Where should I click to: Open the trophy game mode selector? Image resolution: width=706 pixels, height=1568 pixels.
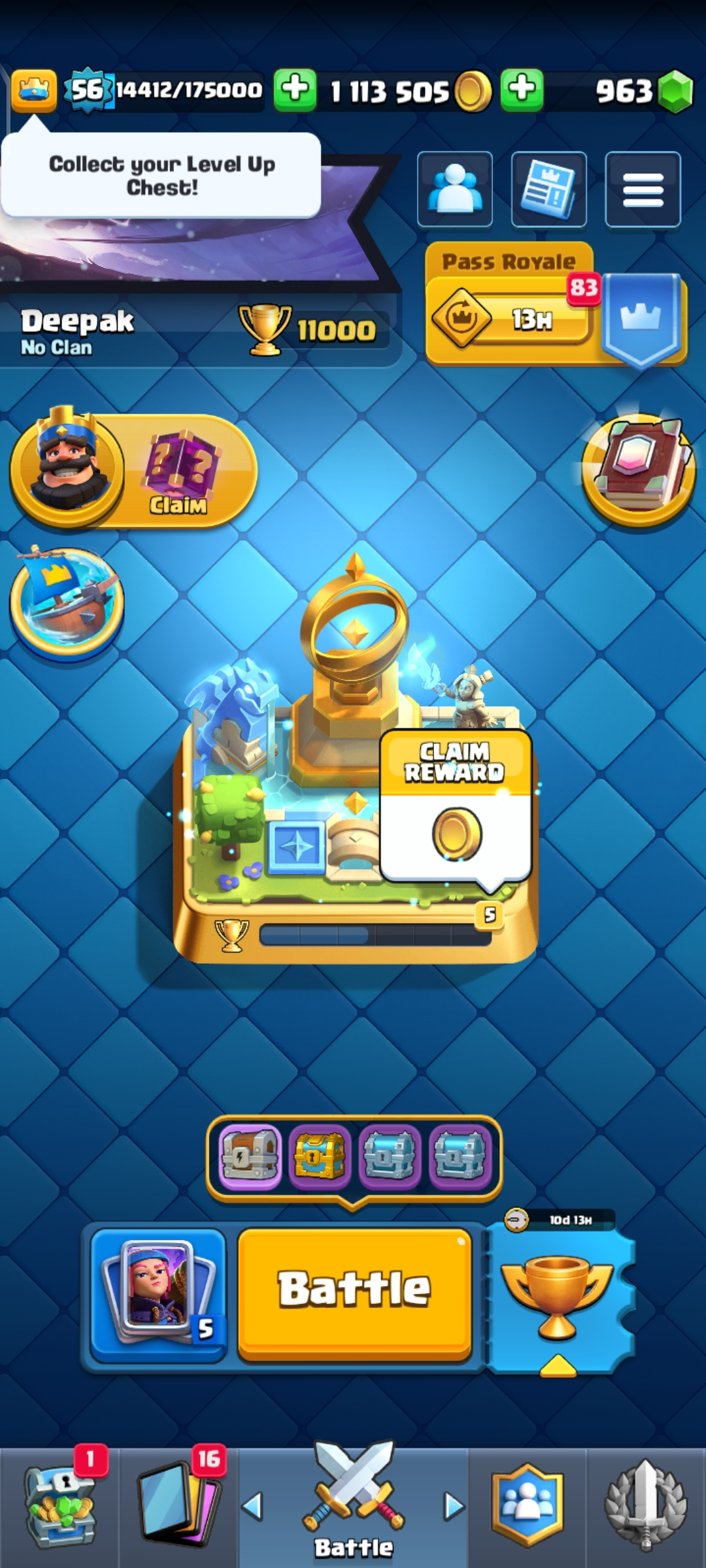click(557, 1297)
